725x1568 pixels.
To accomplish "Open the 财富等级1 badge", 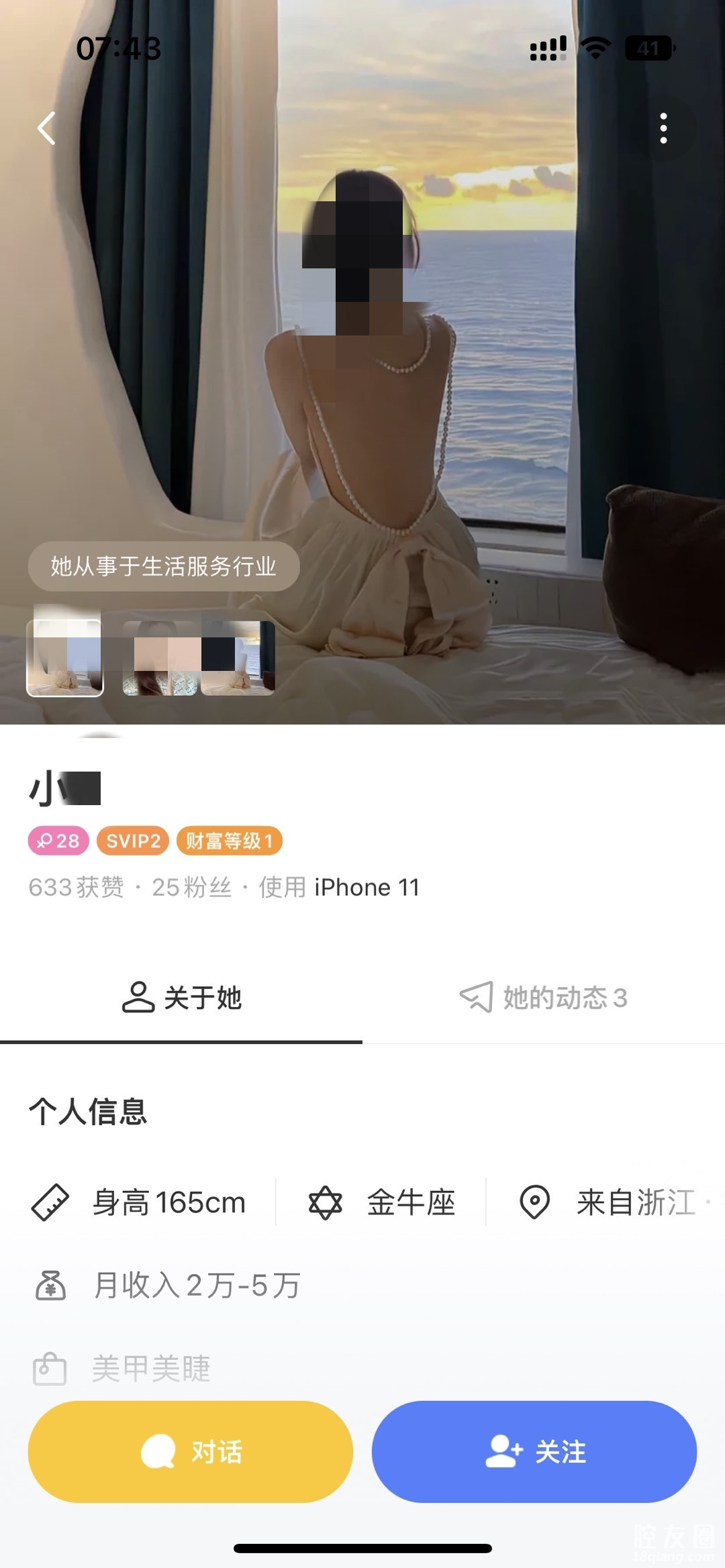I will point(229,841).
